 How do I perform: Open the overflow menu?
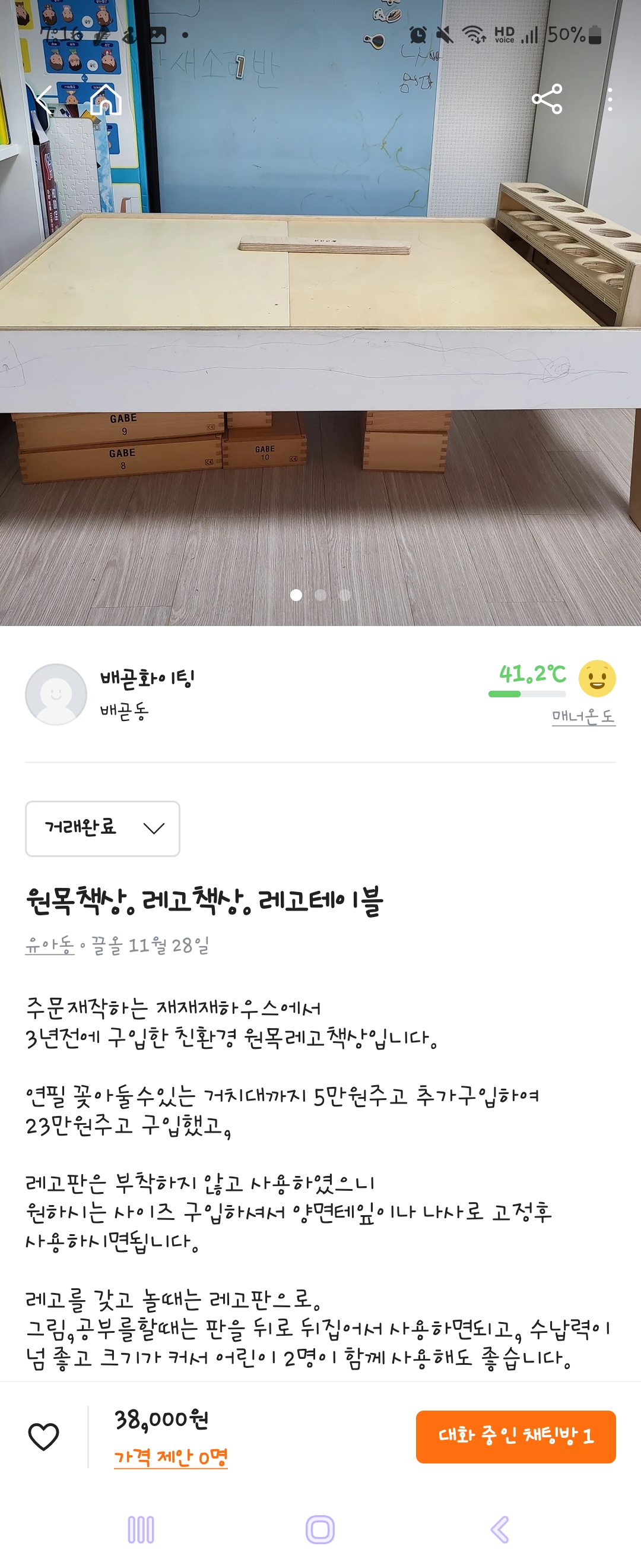[610, 99]
